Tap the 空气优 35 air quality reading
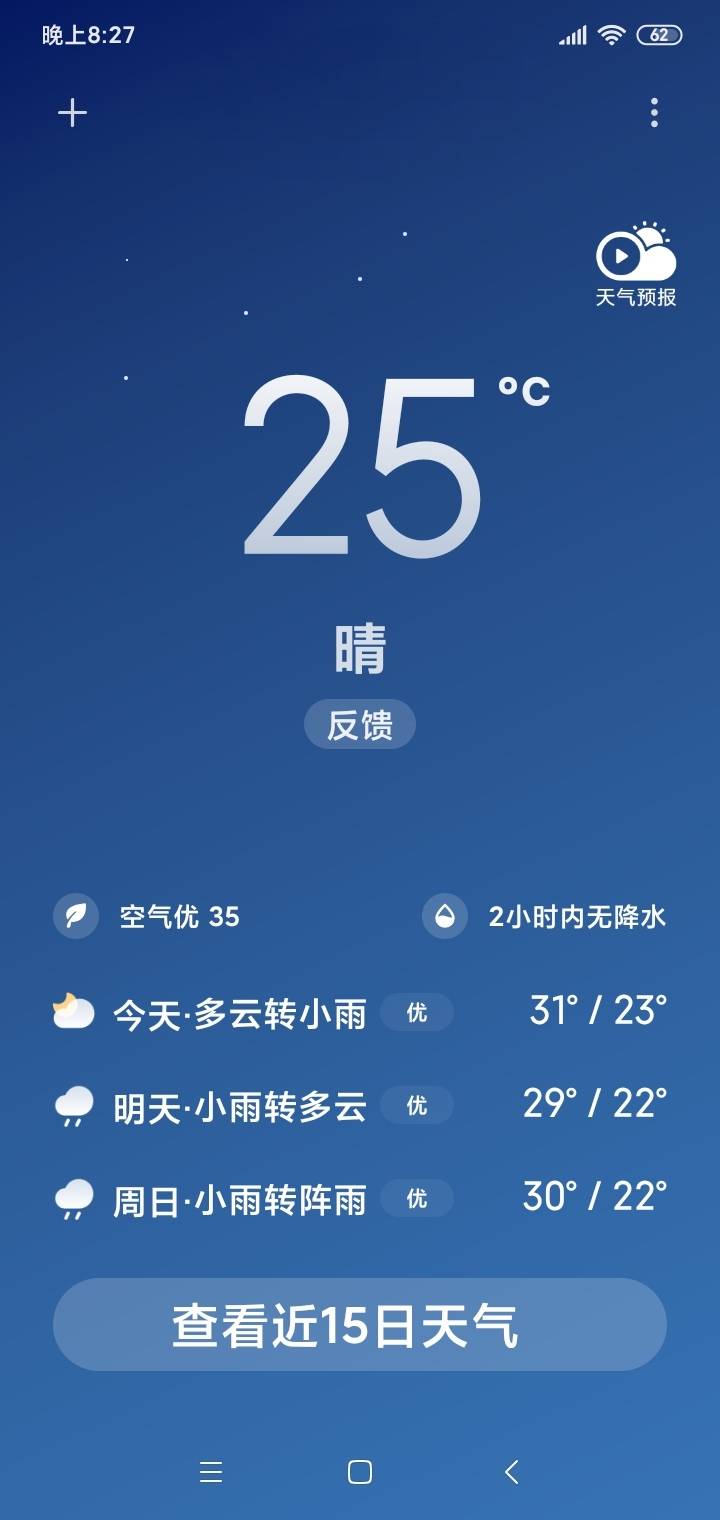This screenshot has height=1520, width=720. pyautogui.click(x=178, y=918)
